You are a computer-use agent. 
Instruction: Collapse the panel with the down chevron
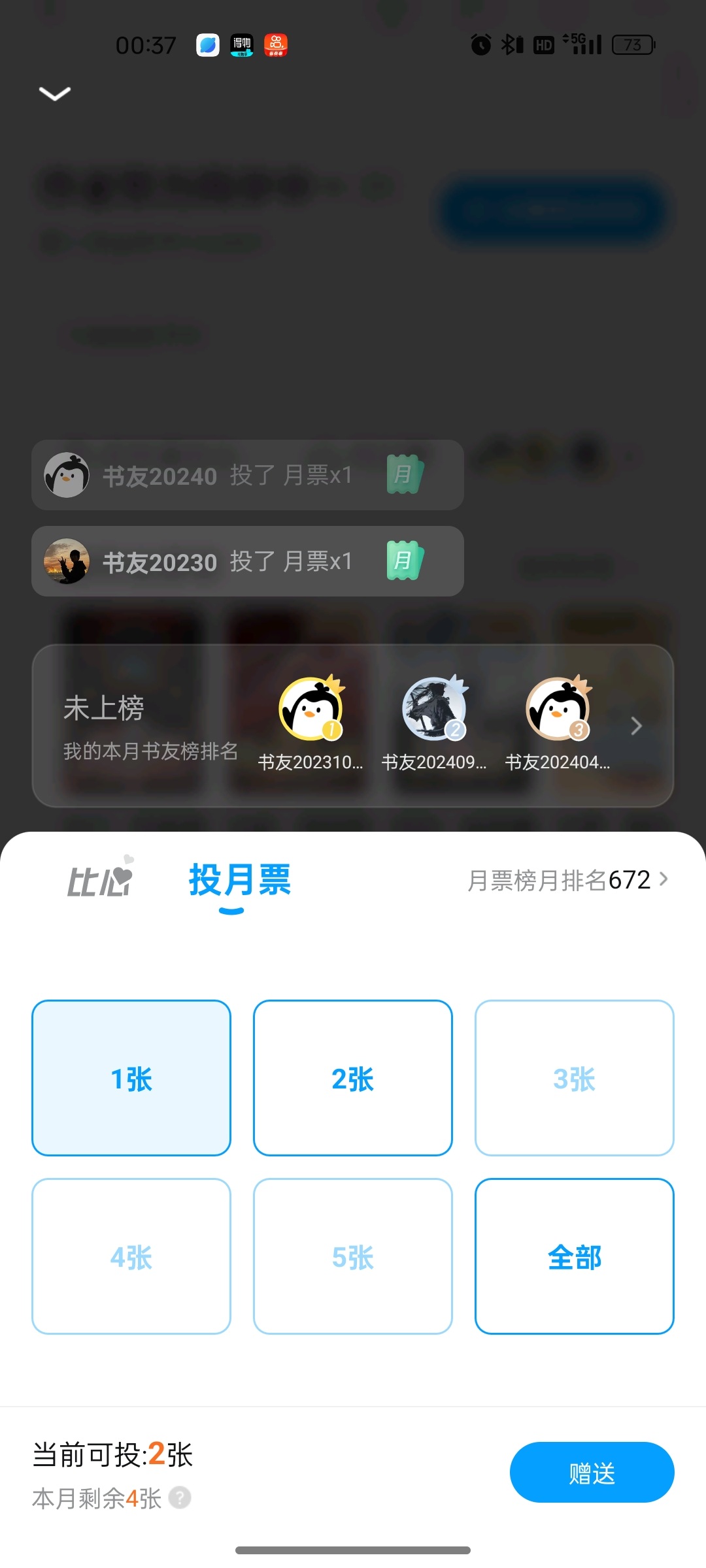(x=55, y=93)
